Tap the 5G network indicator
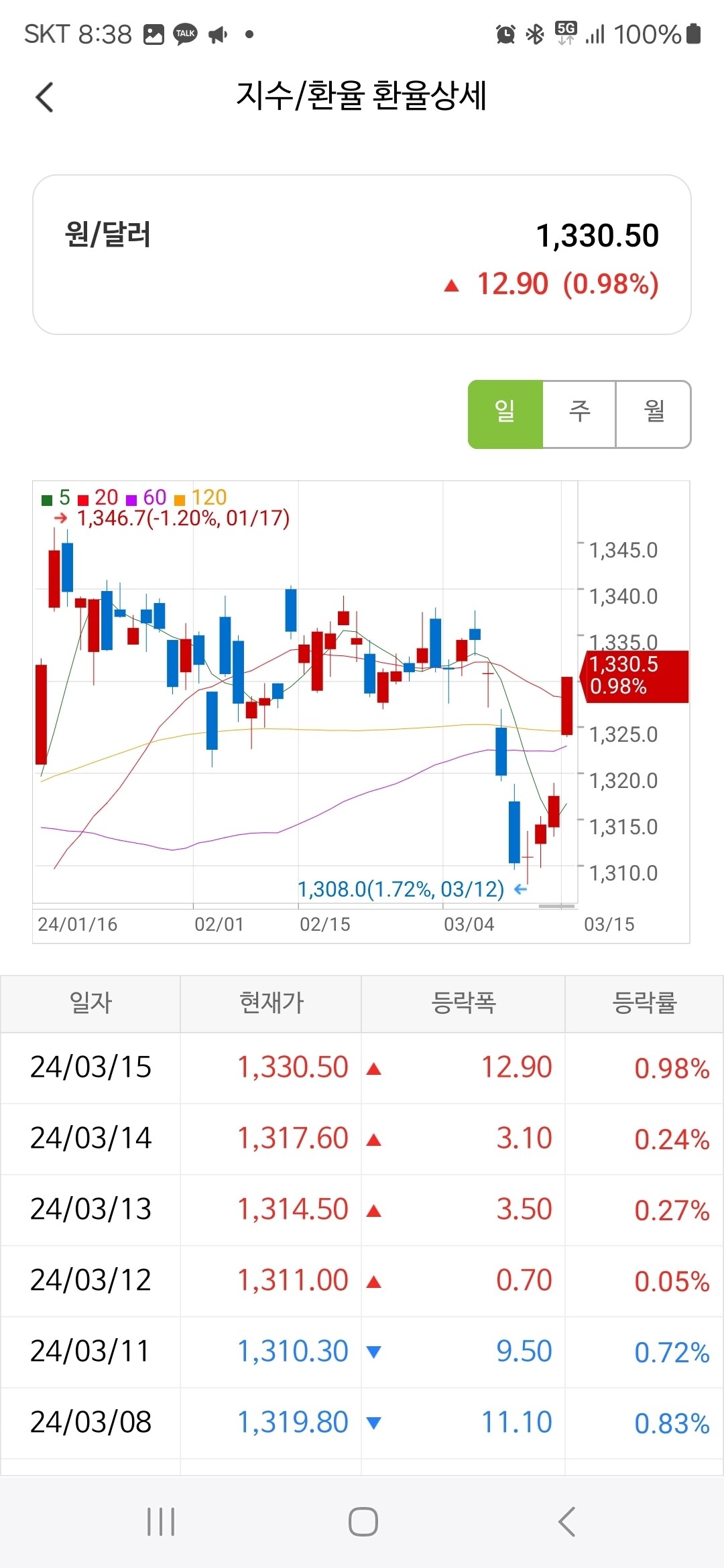Image resolution: width=724 pixels, height=1568 pixels. point(564,32)
